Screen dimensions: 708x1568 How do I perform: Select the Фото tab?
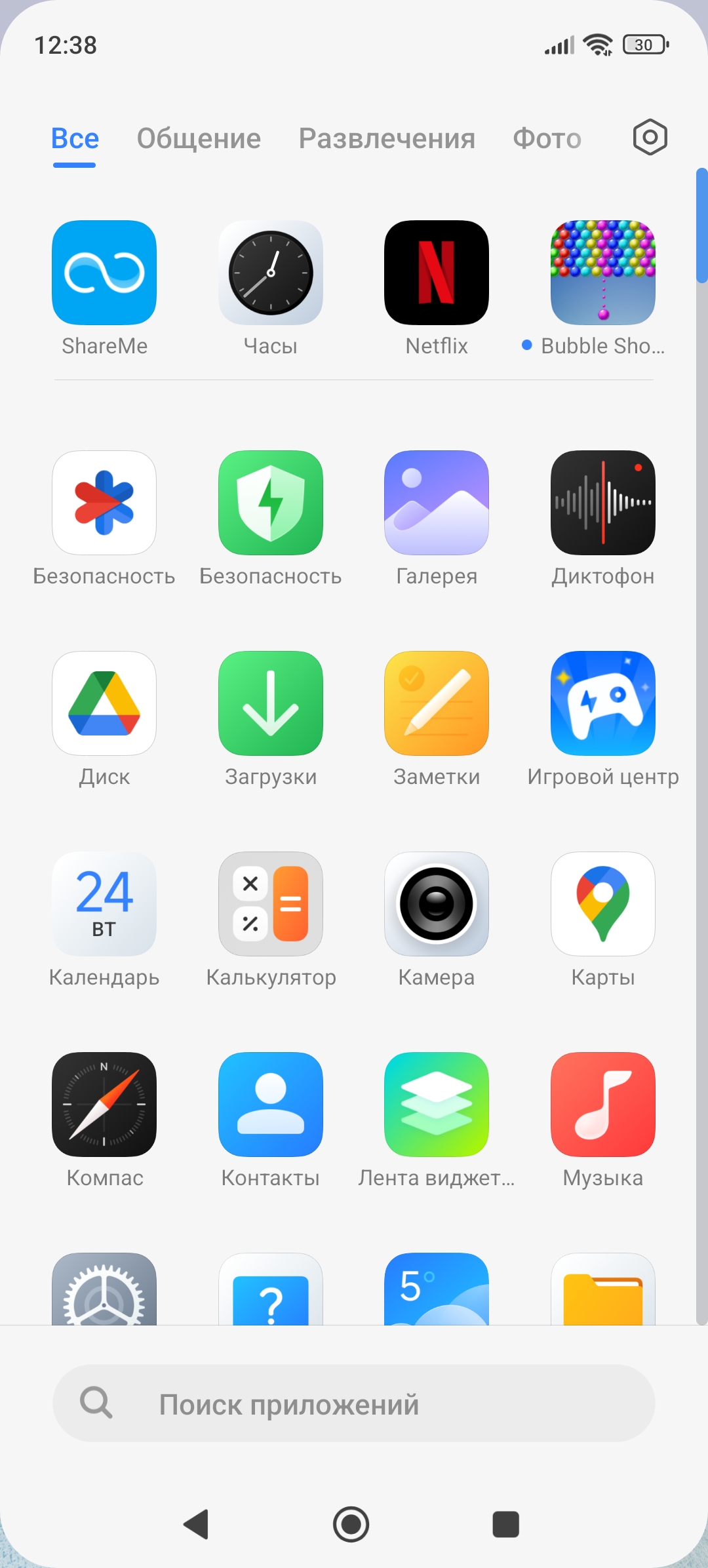547,139
